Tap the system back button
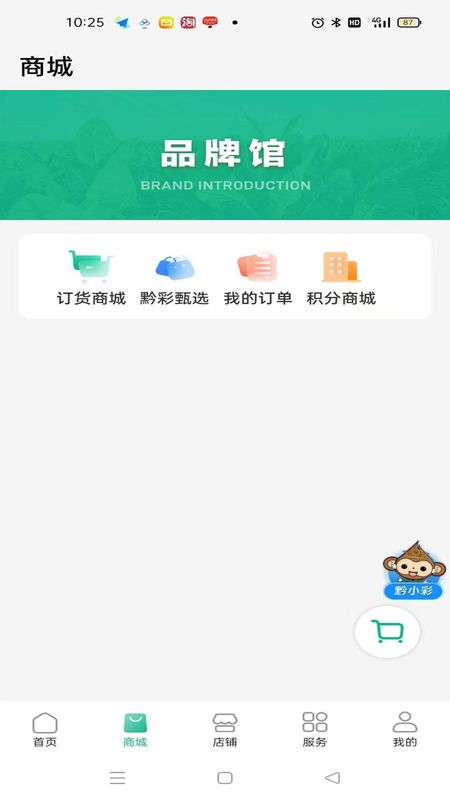Screen dimensions: 450x800 coord(332,778)
